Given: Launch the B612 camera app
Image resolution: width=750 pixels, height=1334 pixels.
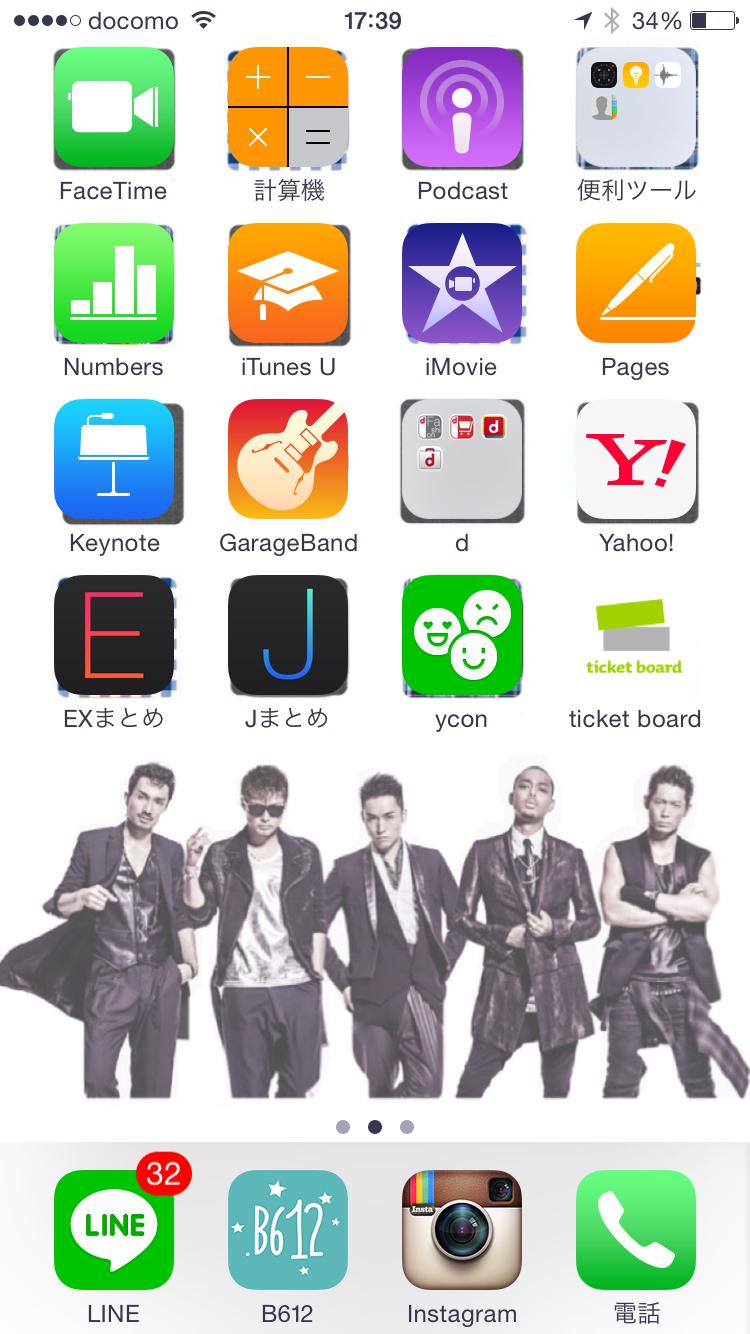Looking at the screenshot, I should coord(288,1230).
